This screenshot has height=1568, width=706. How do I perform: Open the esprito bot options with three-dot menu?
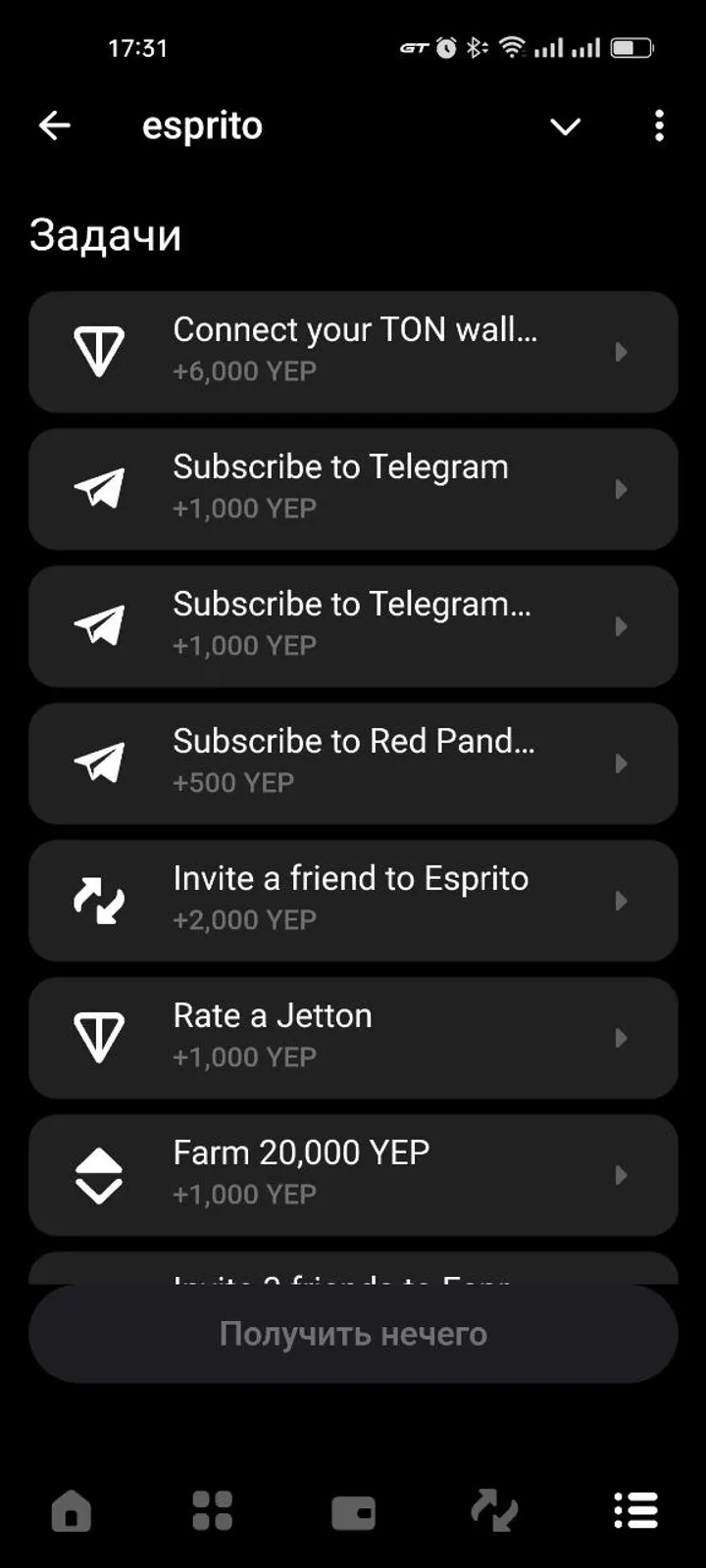[659, 126]
